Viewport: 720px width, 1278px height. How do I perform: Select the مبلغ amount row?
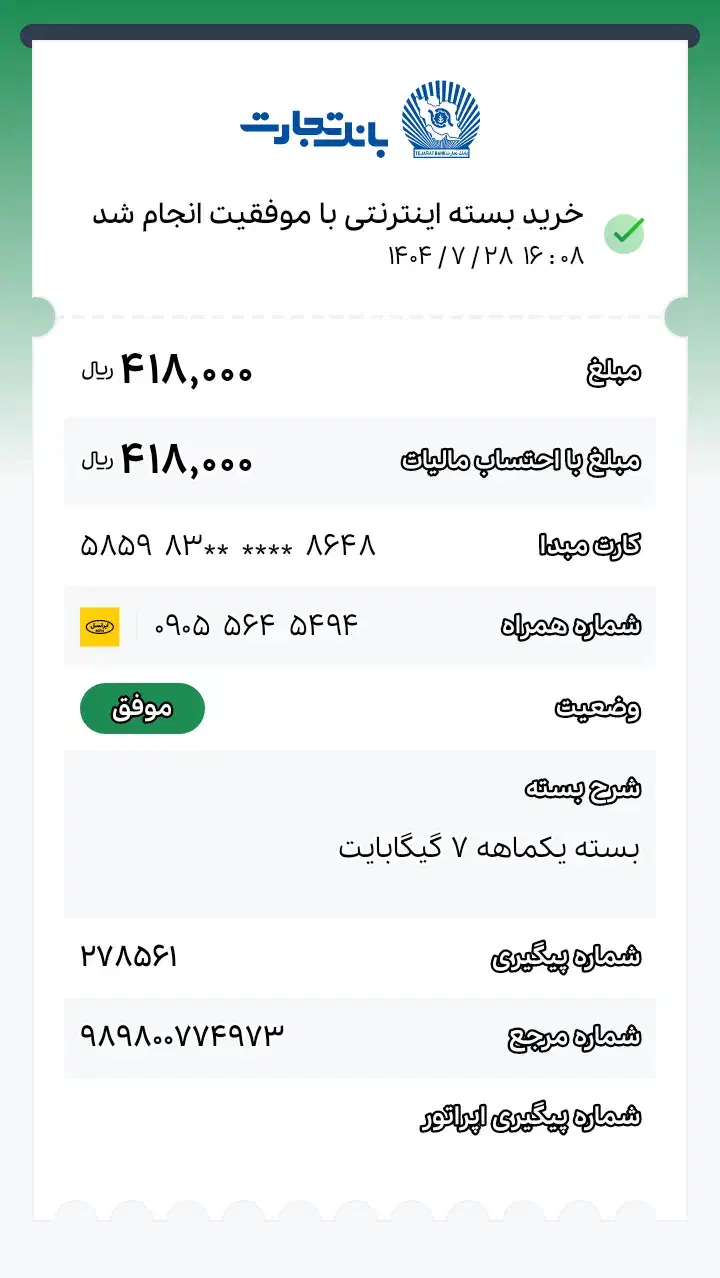pos(360,369)
